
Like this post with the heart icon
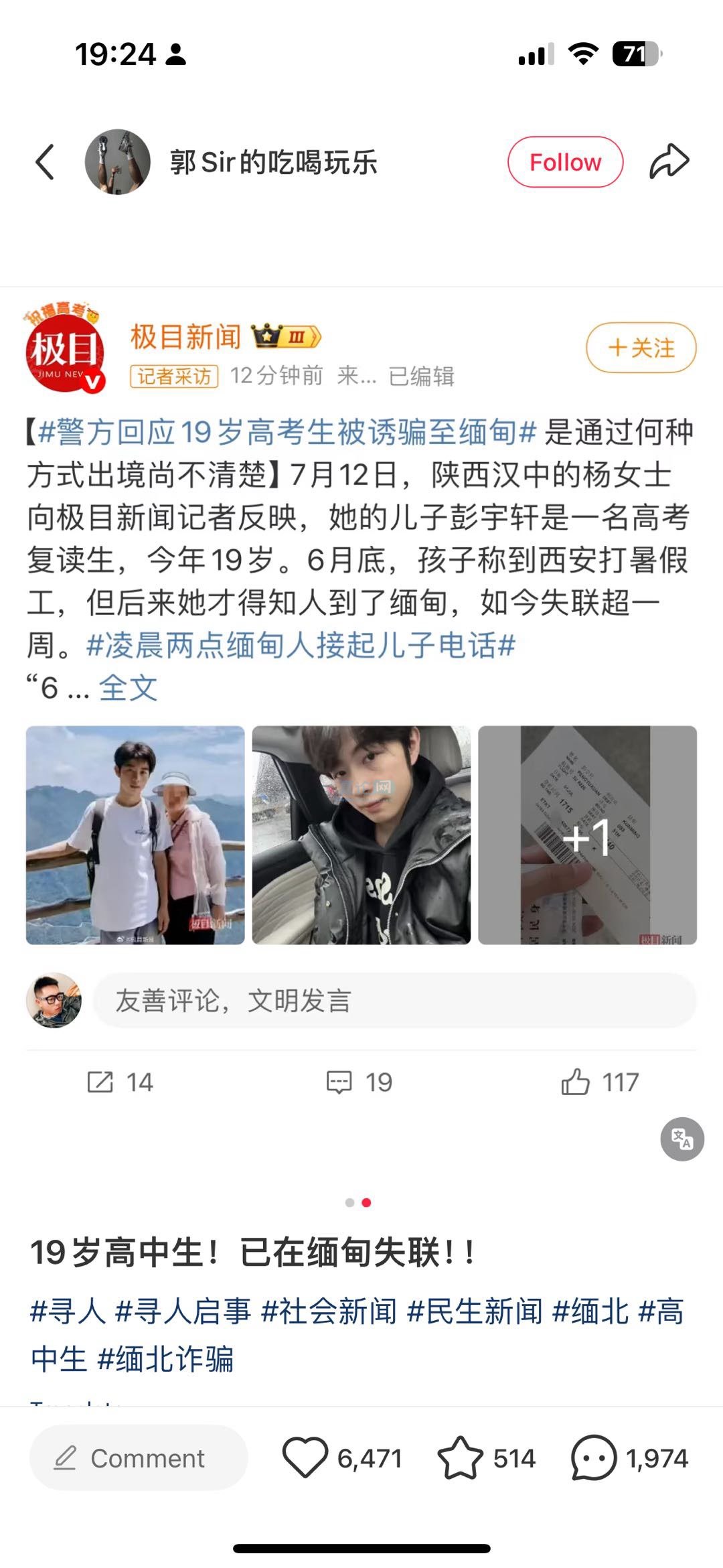[x=305, y=1458]
